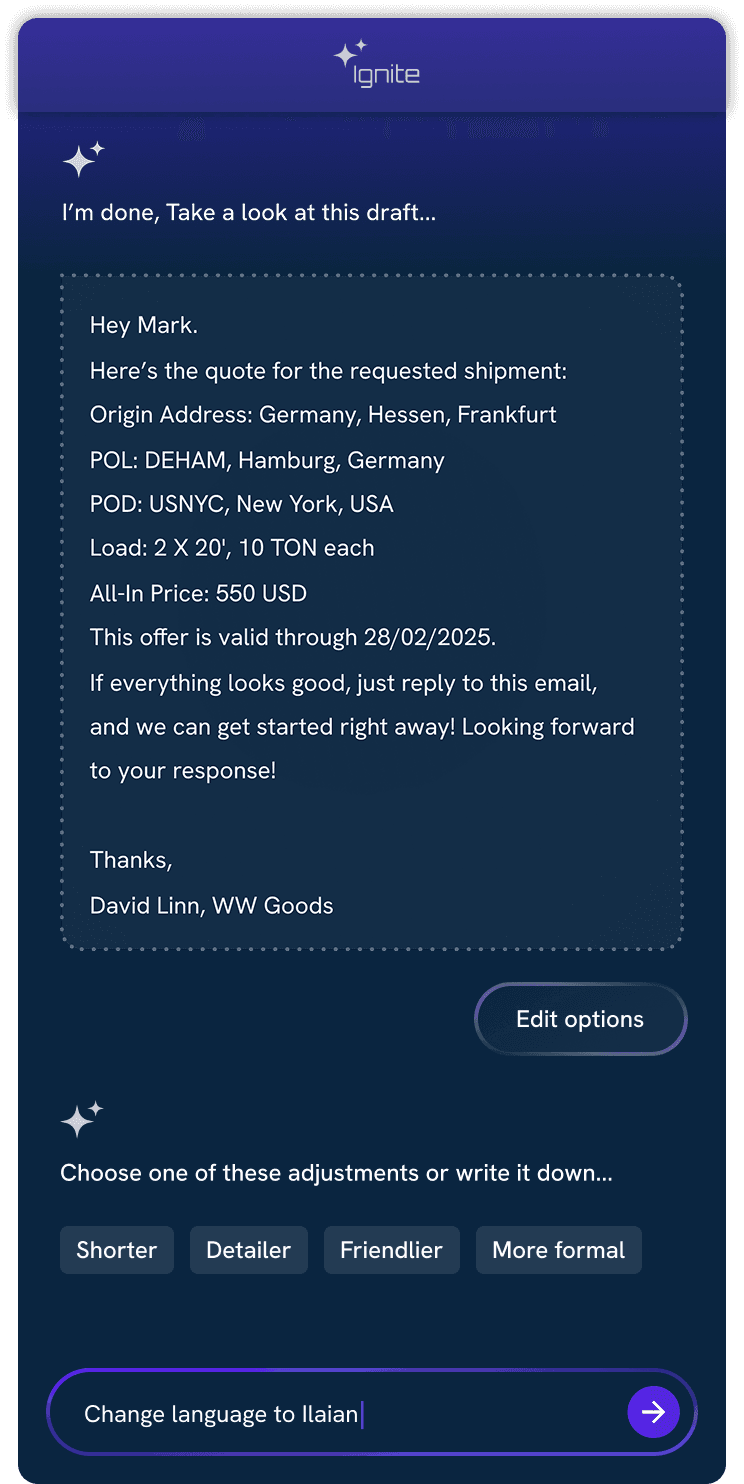This screenshot has width=744, height=1484.
Task: Select the Shorter adjustment chip
Action: coord(117,1250)
